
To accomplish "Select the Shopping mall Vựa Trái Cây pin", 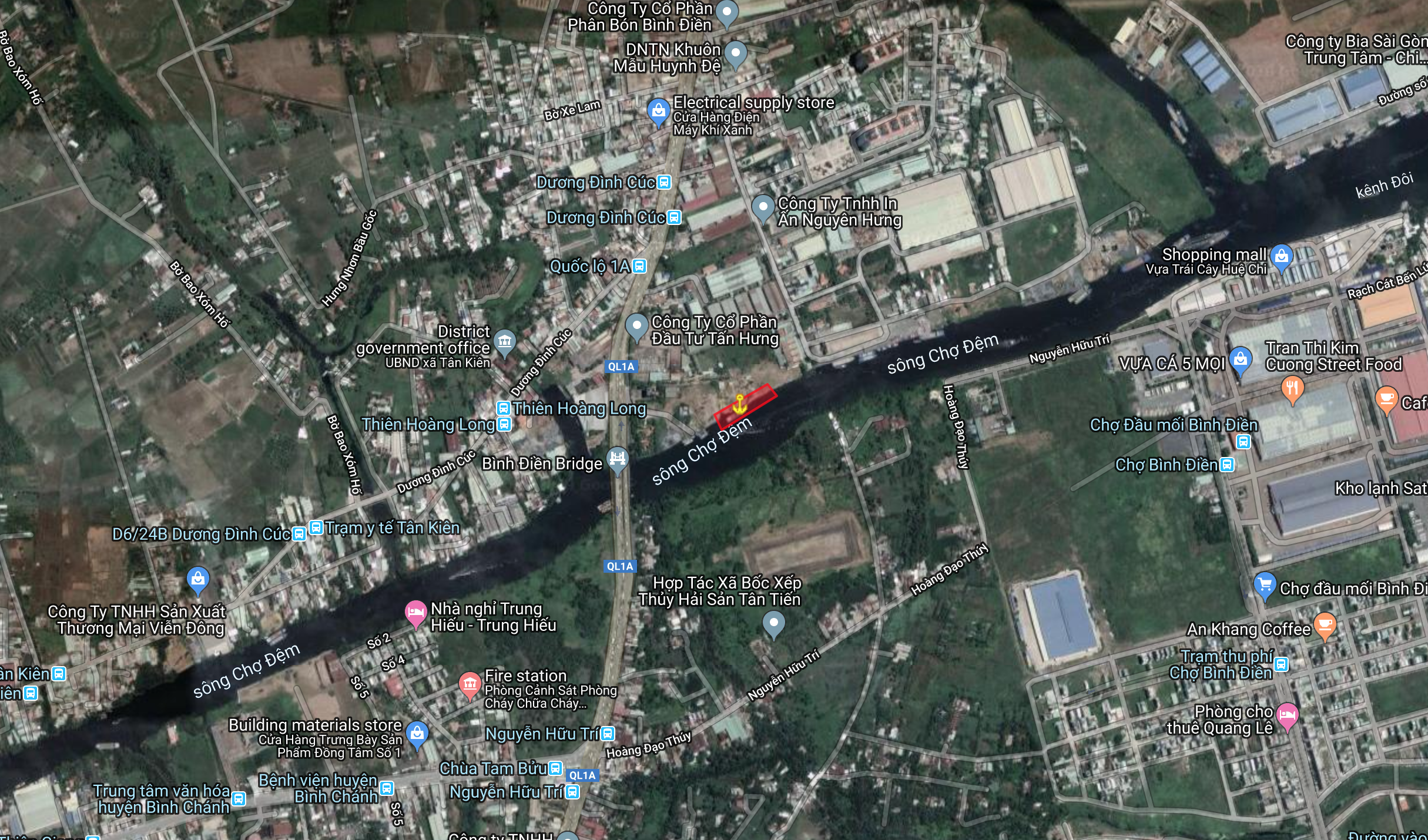I will point(1282,257).
